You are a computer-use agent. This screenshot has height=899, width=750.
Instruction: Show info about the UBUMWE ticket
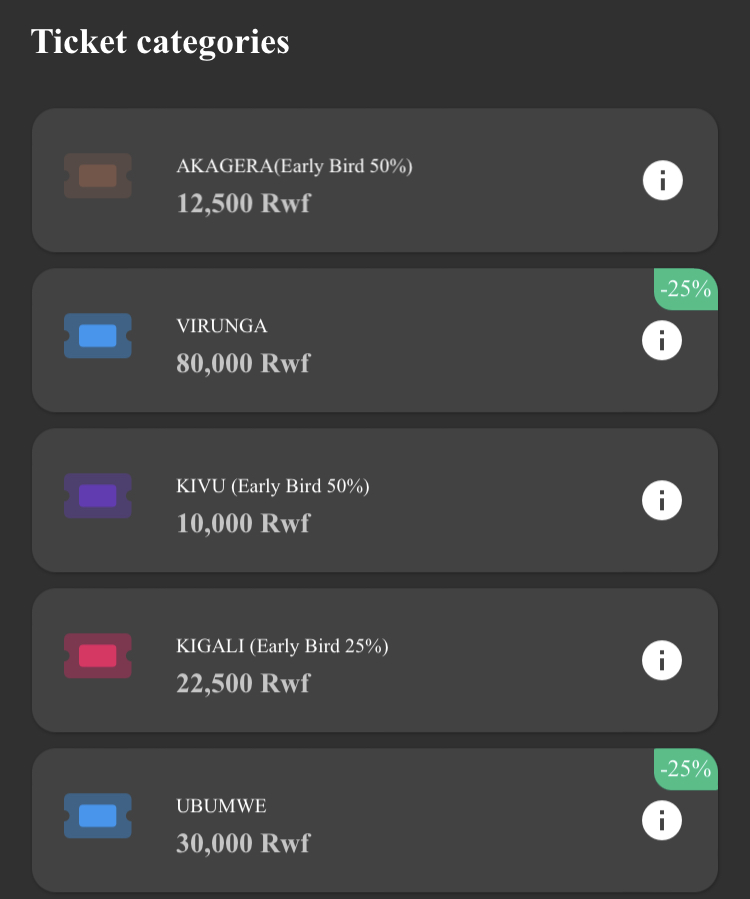(x=662, y=821)
